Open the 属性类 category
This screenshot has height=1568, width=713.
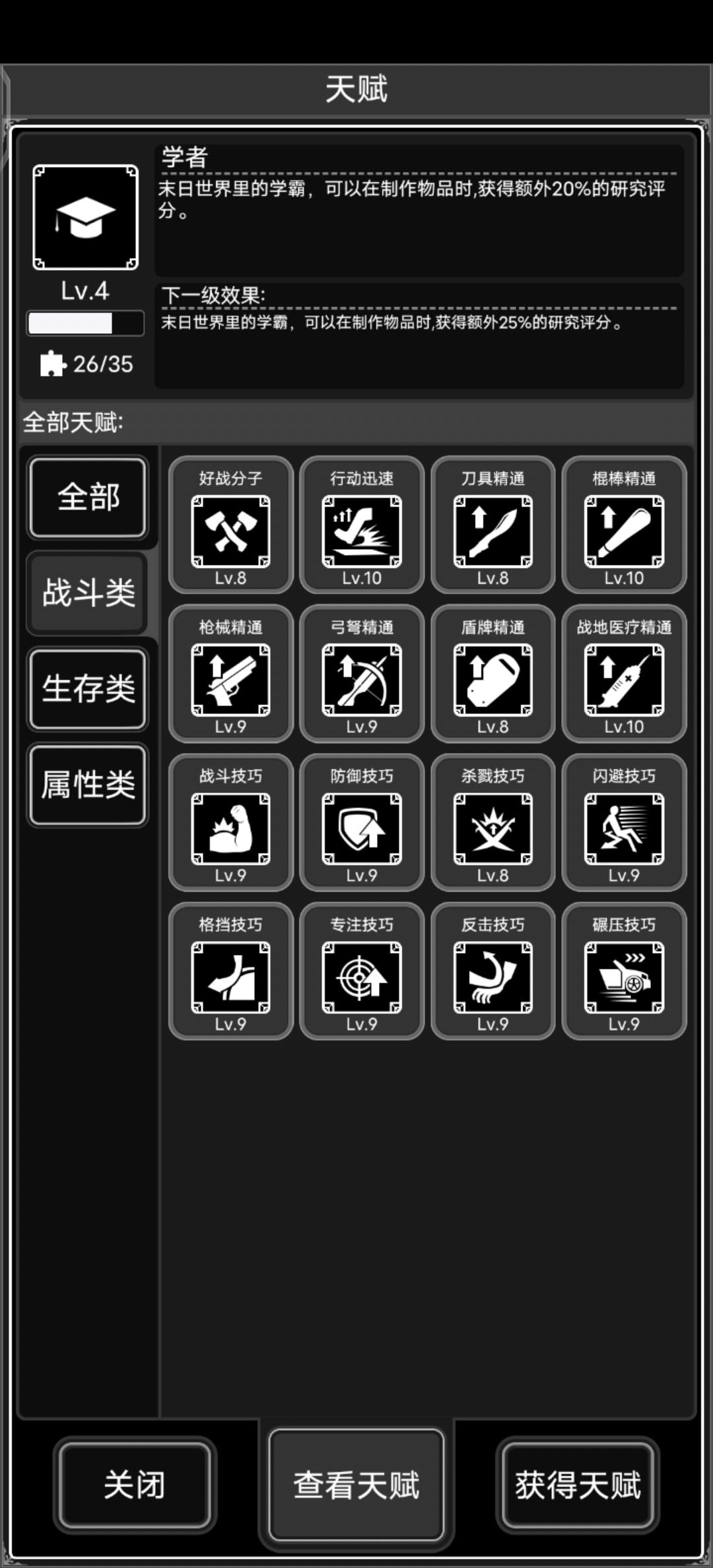pyautogui.click(x=87, y=784)
